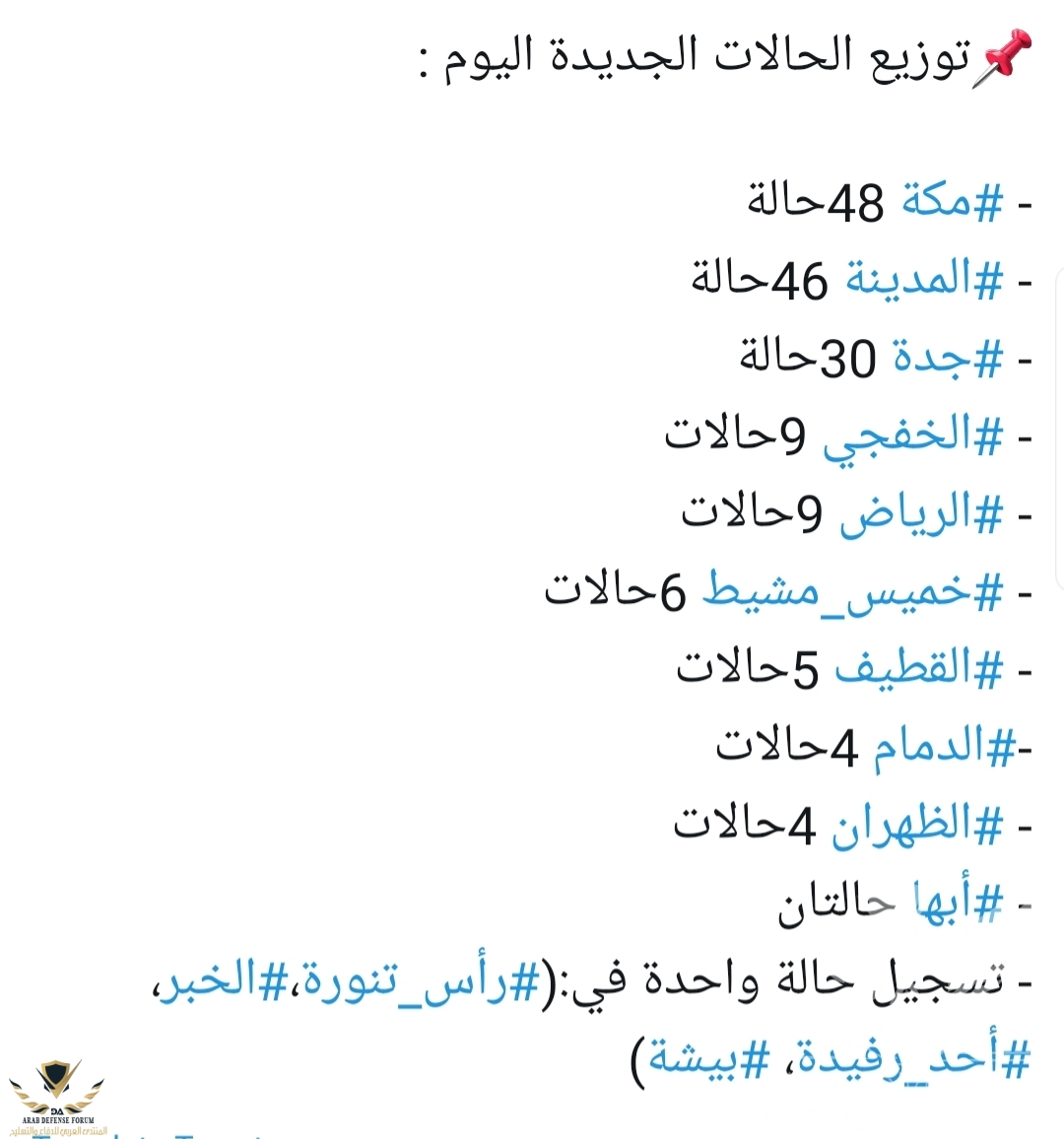Tap the #جدة hashtag link
Screen dimensions: 1064x1139
point(947,359)
